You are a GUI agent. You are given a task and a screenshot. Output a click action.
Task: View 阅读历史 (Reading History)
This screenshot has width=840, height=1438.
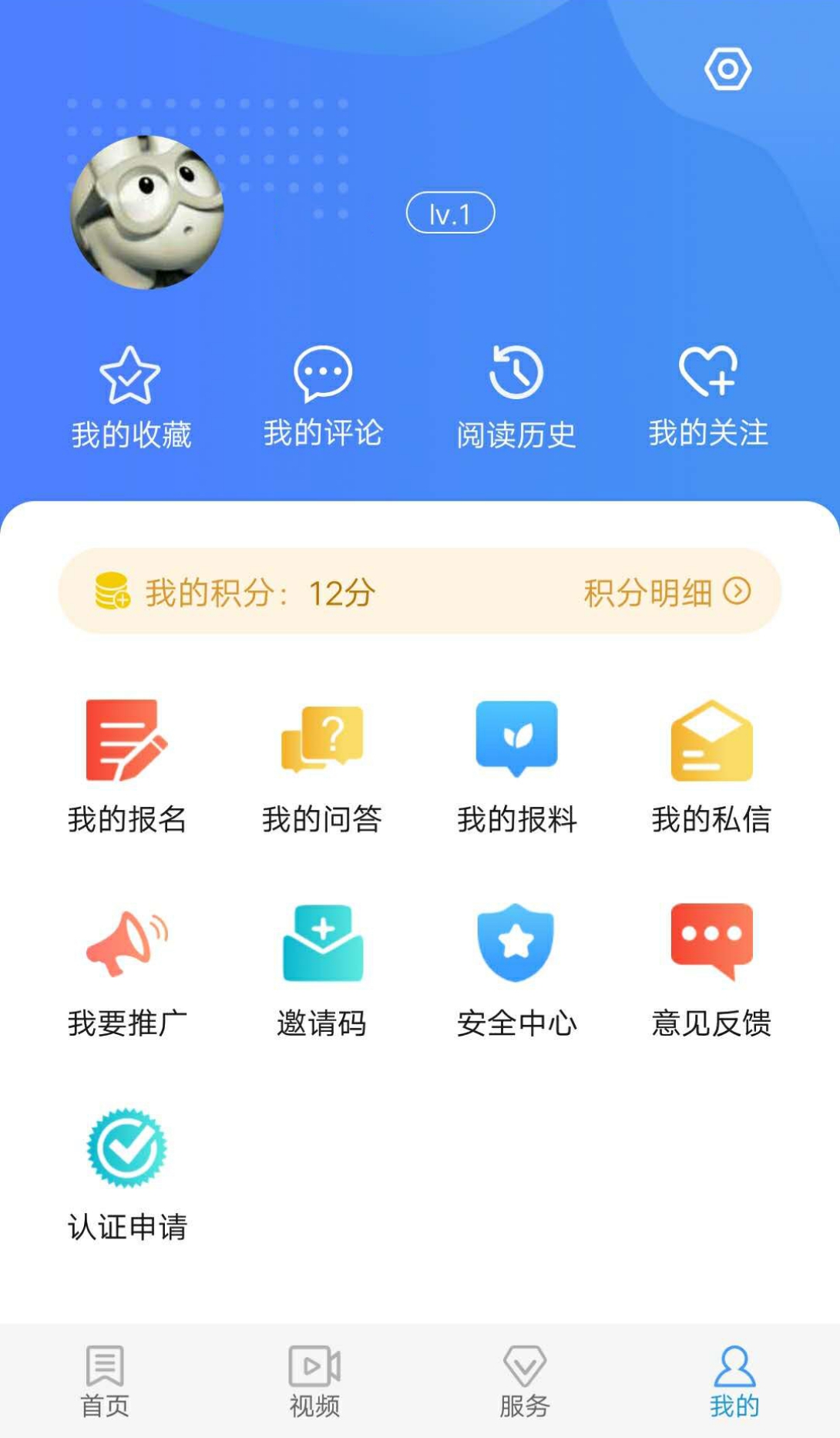pyautogui.click(x=516, y=397)
